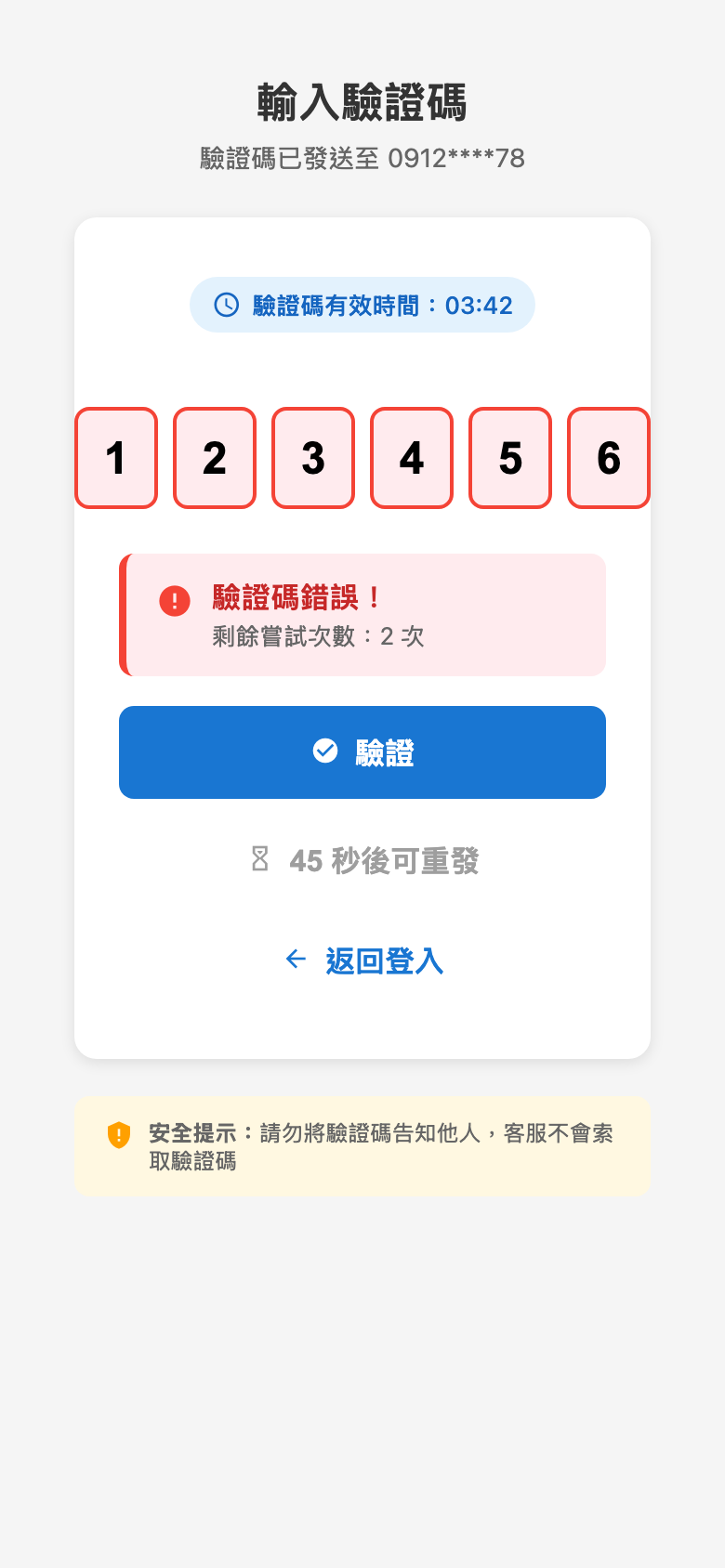Select the first code box showing 1

(115, 457)
